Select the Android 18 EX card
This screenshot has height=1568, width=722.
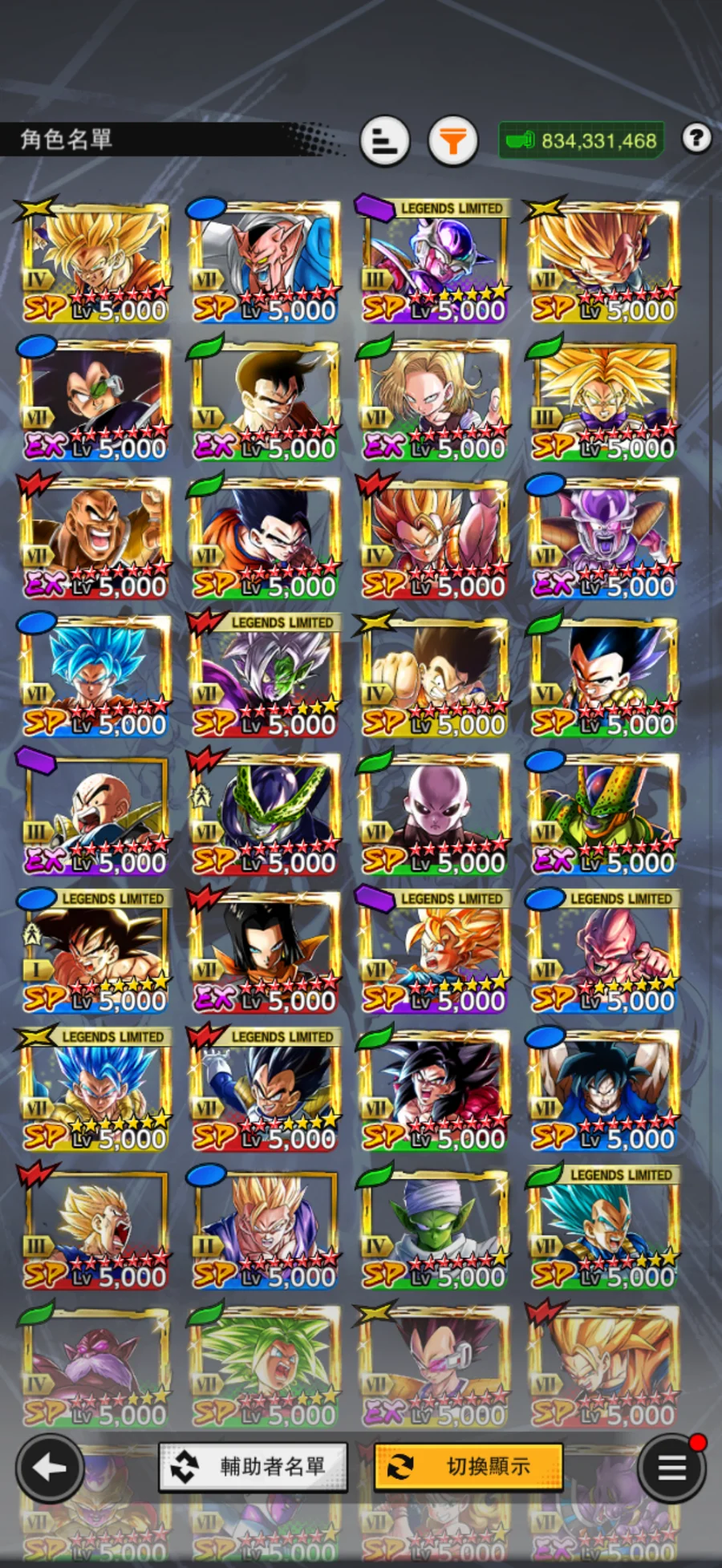[435, 399]
